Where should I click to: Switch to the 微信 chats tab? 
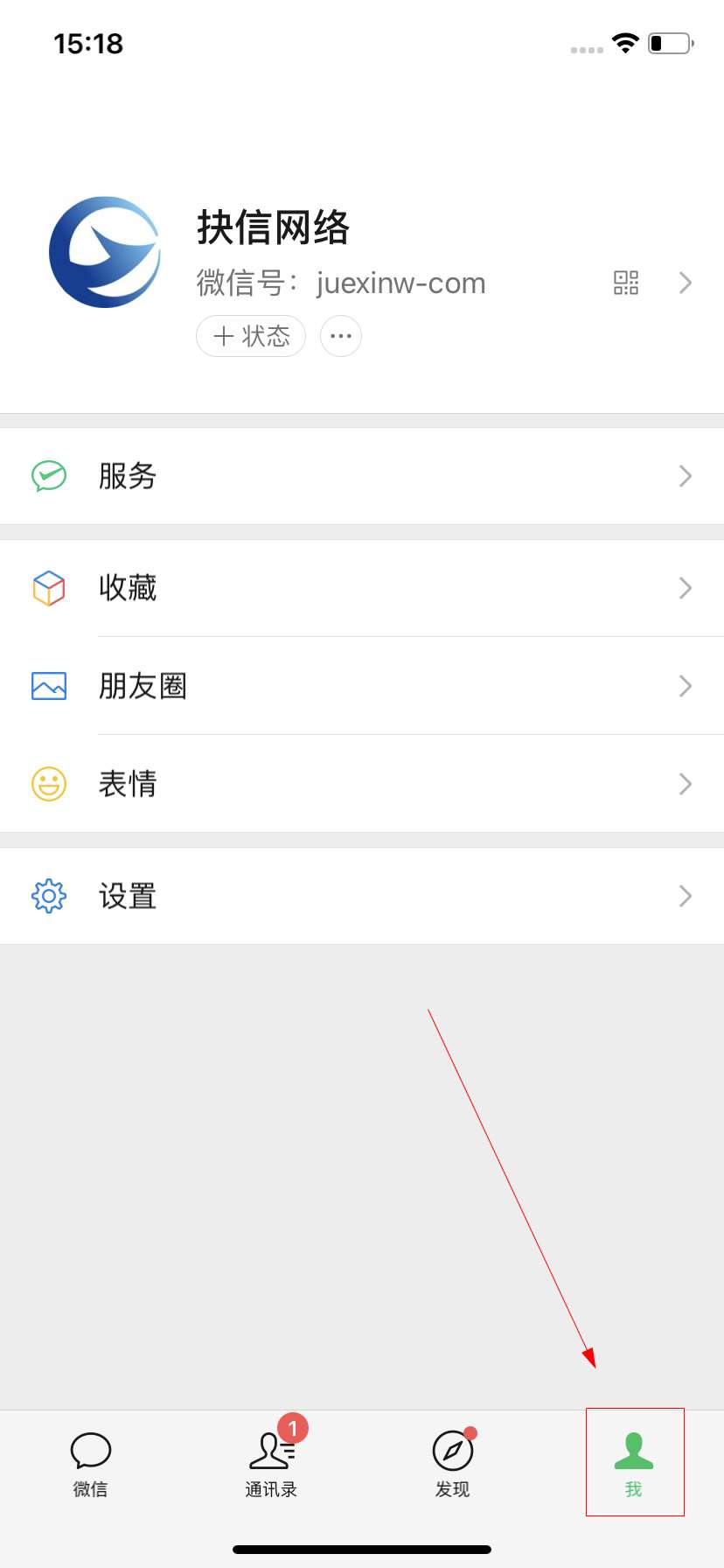coord(90,1463)
